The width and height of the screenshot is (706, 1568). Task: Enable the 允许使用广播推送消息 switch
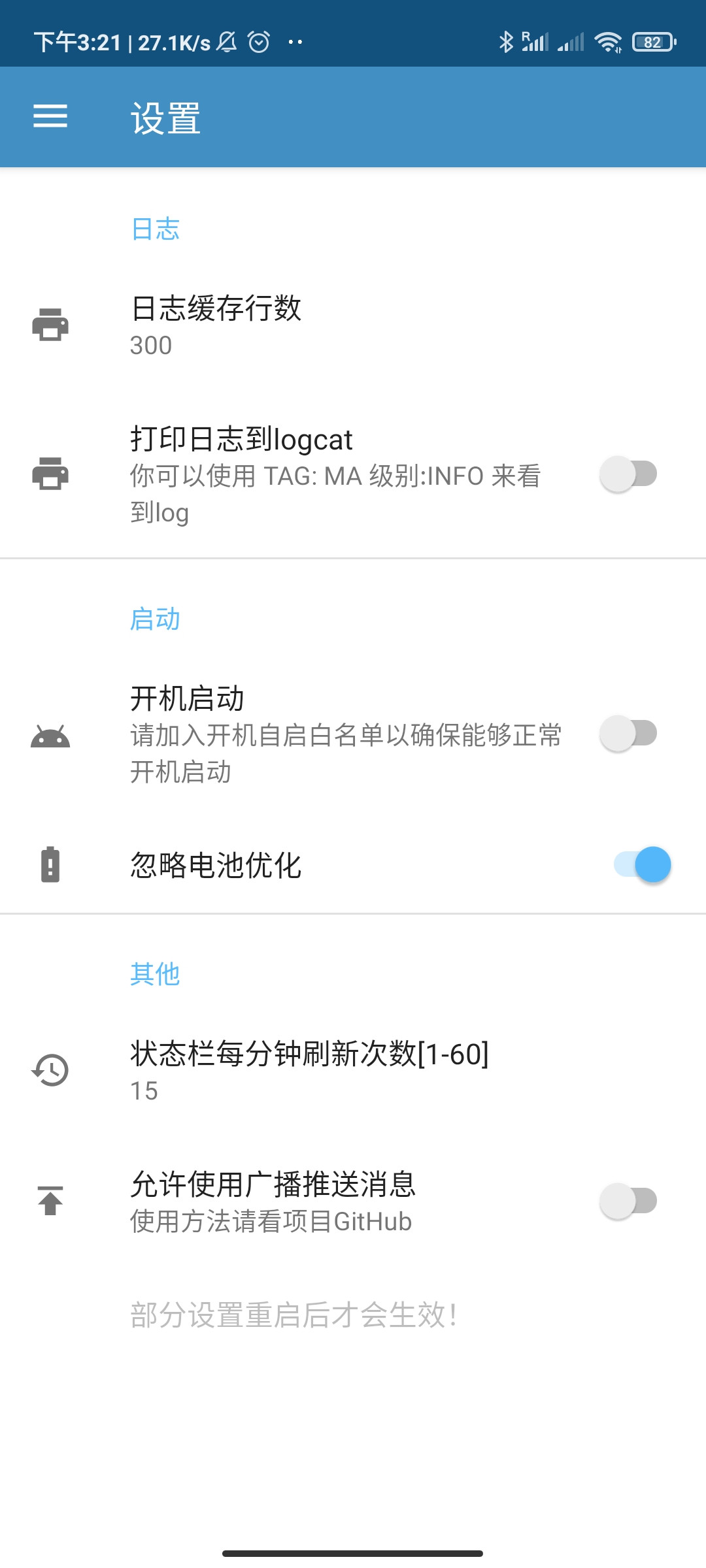[x=628, y=1201]
